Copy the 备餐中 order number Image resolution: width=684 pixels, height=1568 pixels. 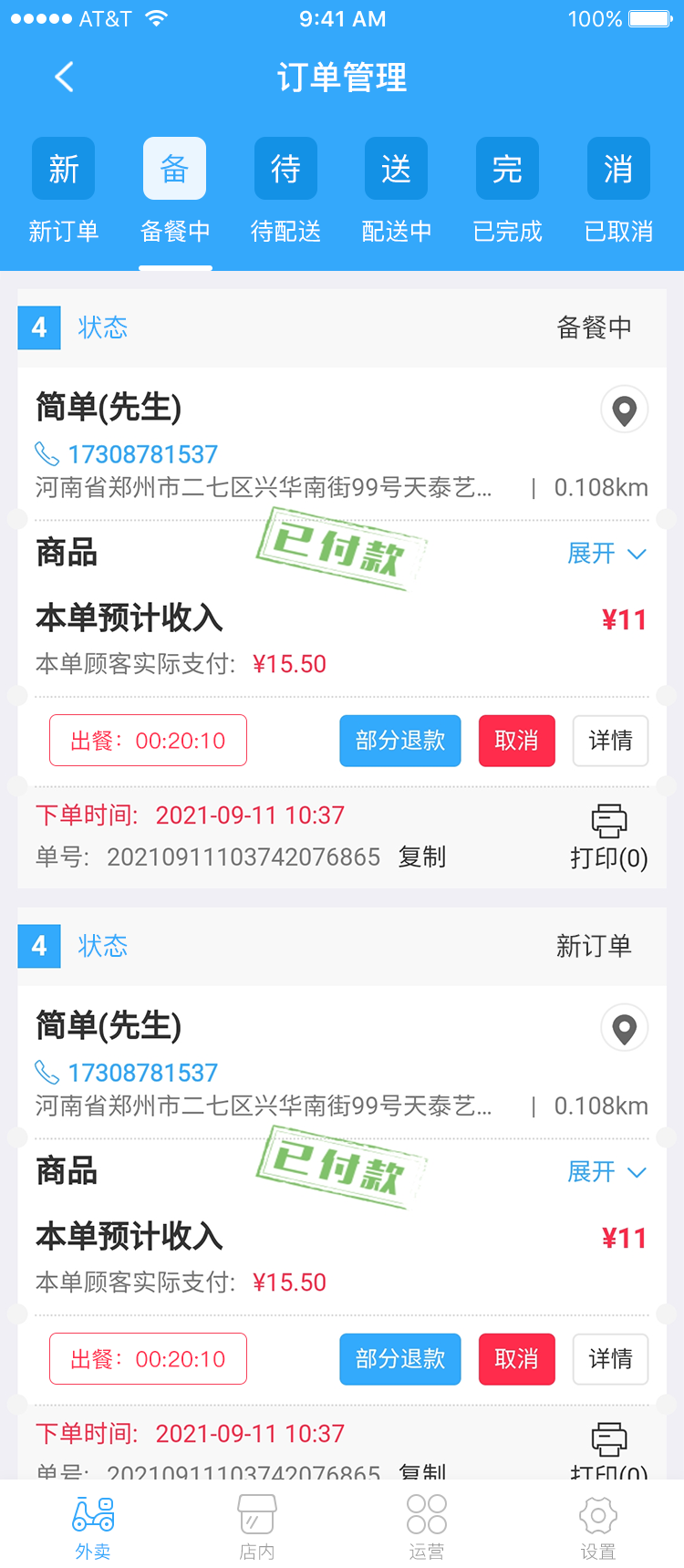coord(422,857)
